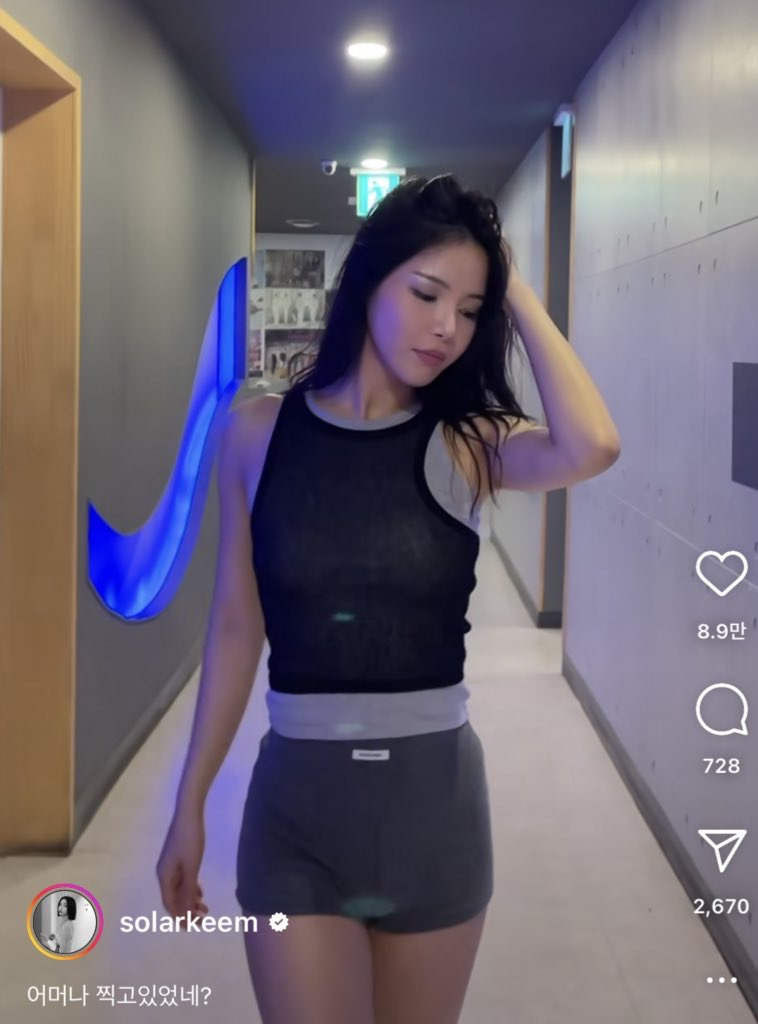Toggle playback by tapping the reel video

(350, 450)
